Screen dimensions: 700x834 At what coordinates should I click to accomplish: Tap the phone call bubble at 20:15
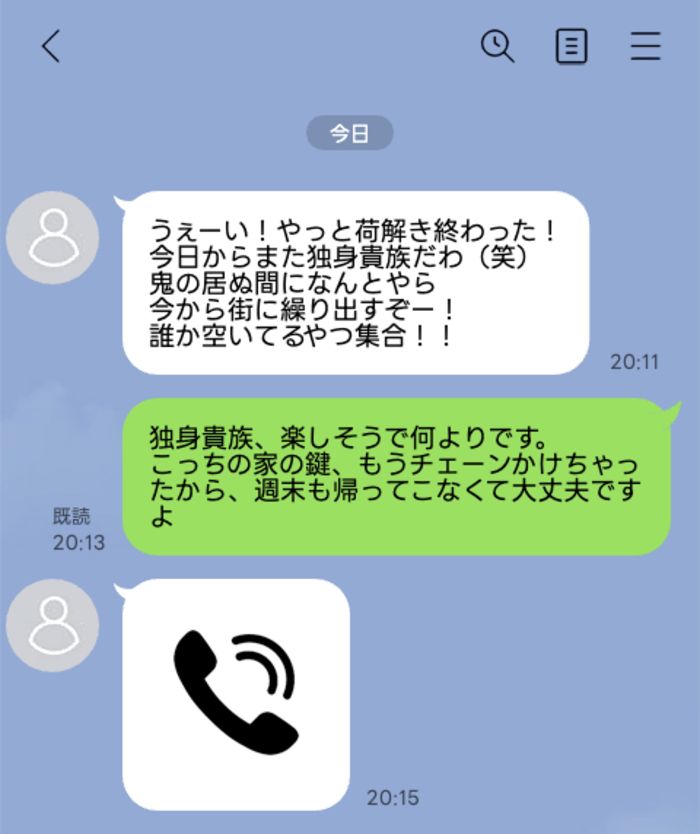[236, 694]
